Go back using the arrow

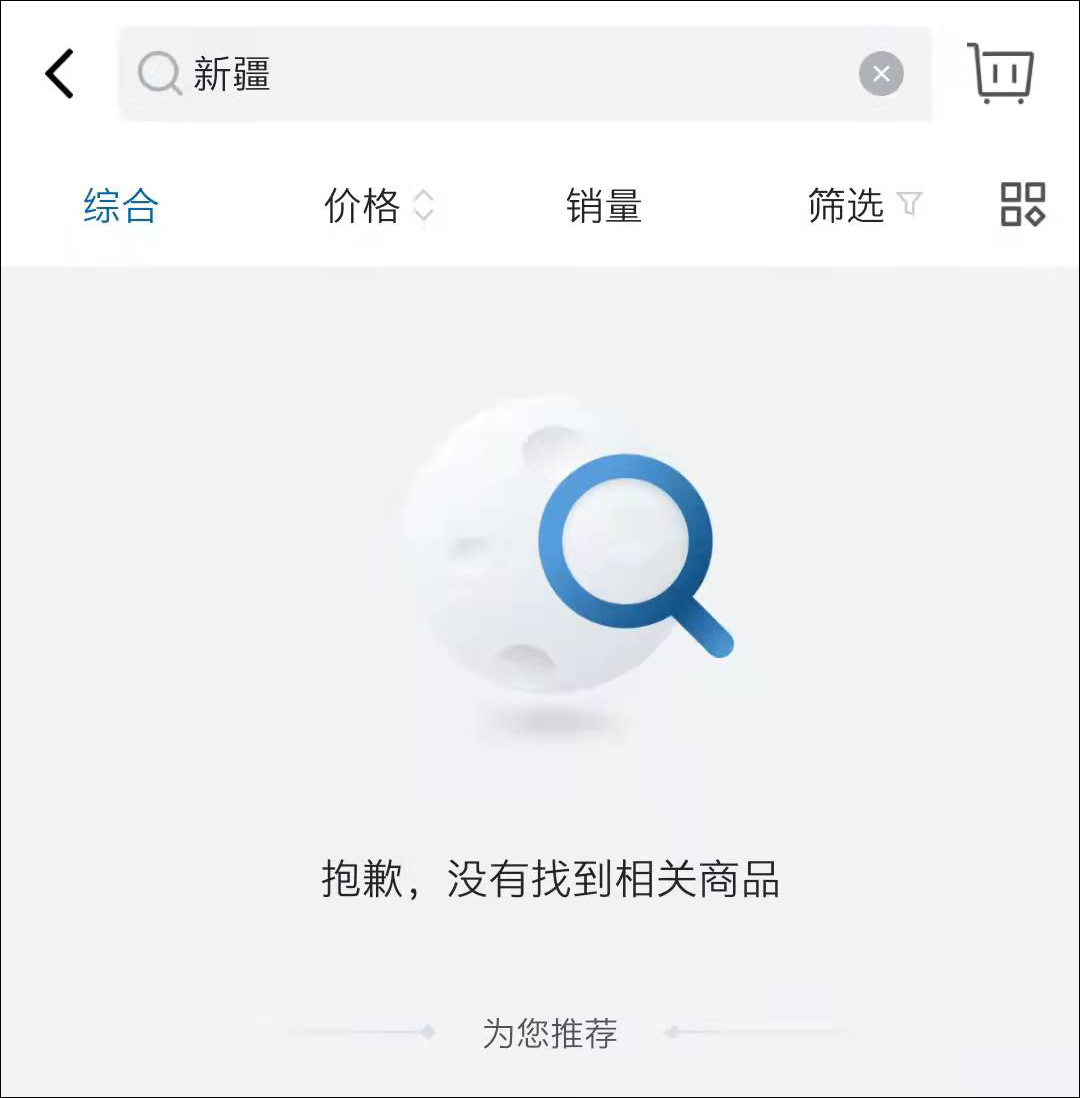pos(60,74)
